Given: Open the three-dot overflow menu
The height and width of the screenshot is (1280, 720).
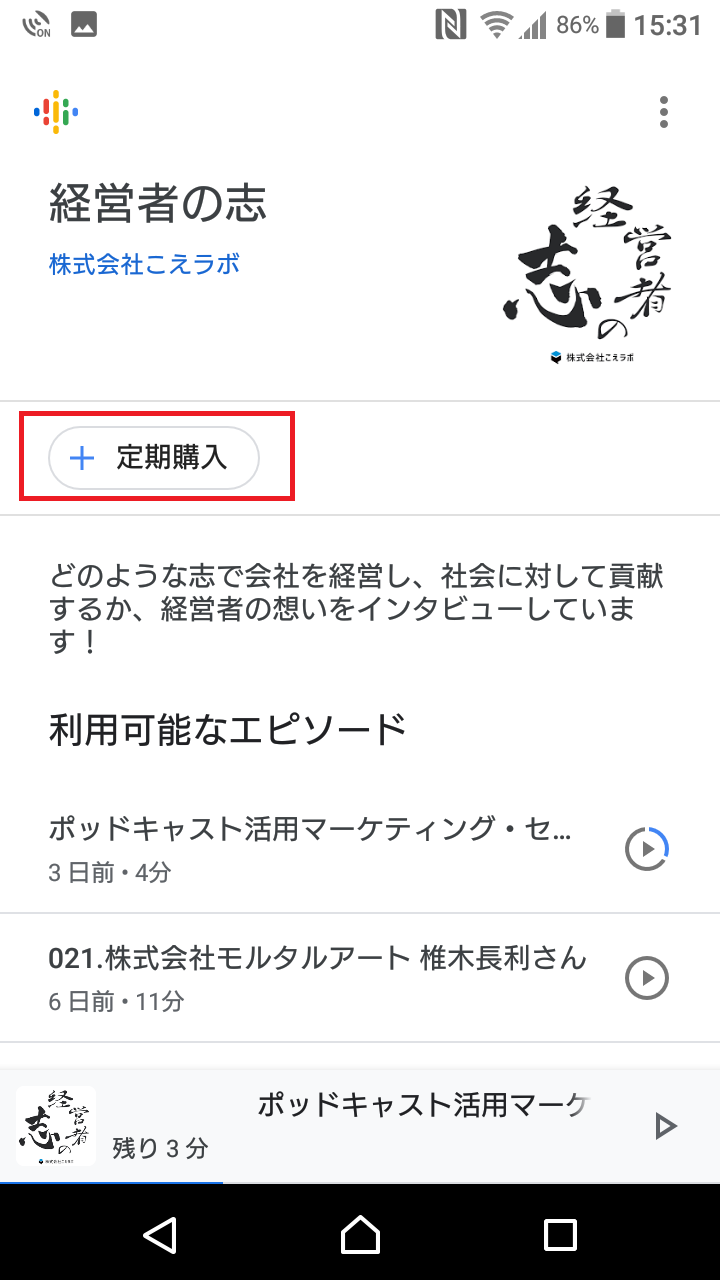Looking at the screenshot, I should 664,112.
